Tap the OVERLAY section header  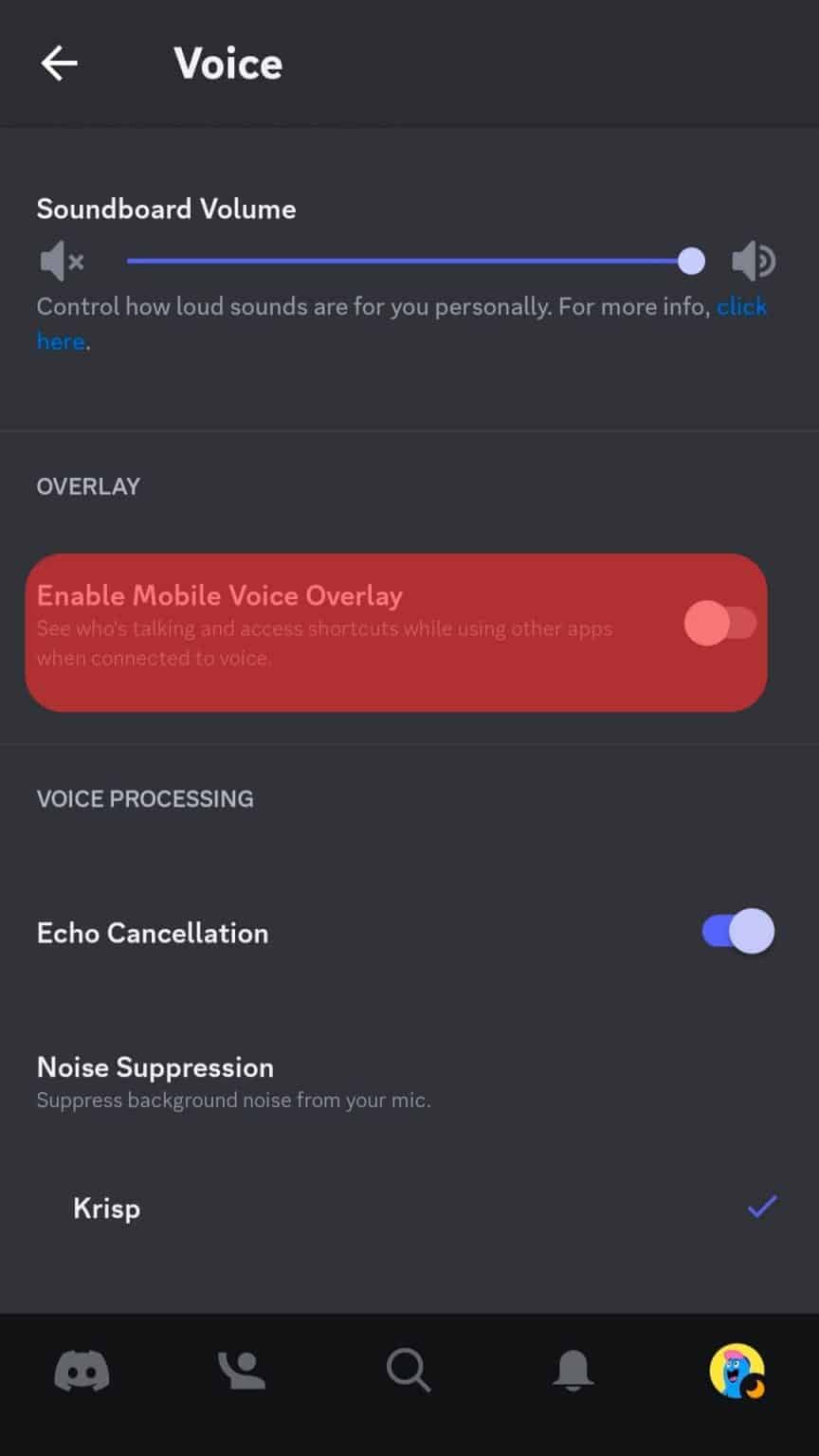click(x=87, y=486)
